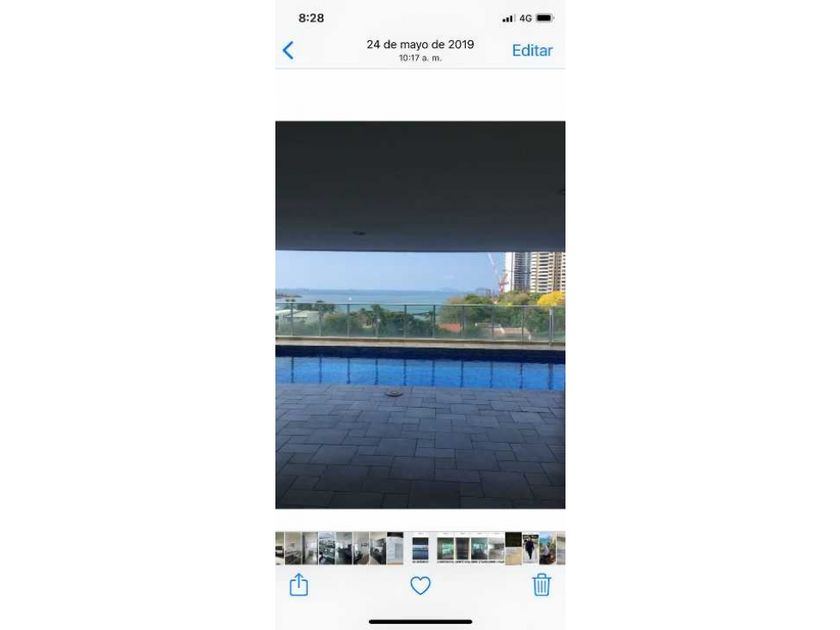Select the thumbnail of the person standing
Screen dimensions: 840x630
coord(530,548)
